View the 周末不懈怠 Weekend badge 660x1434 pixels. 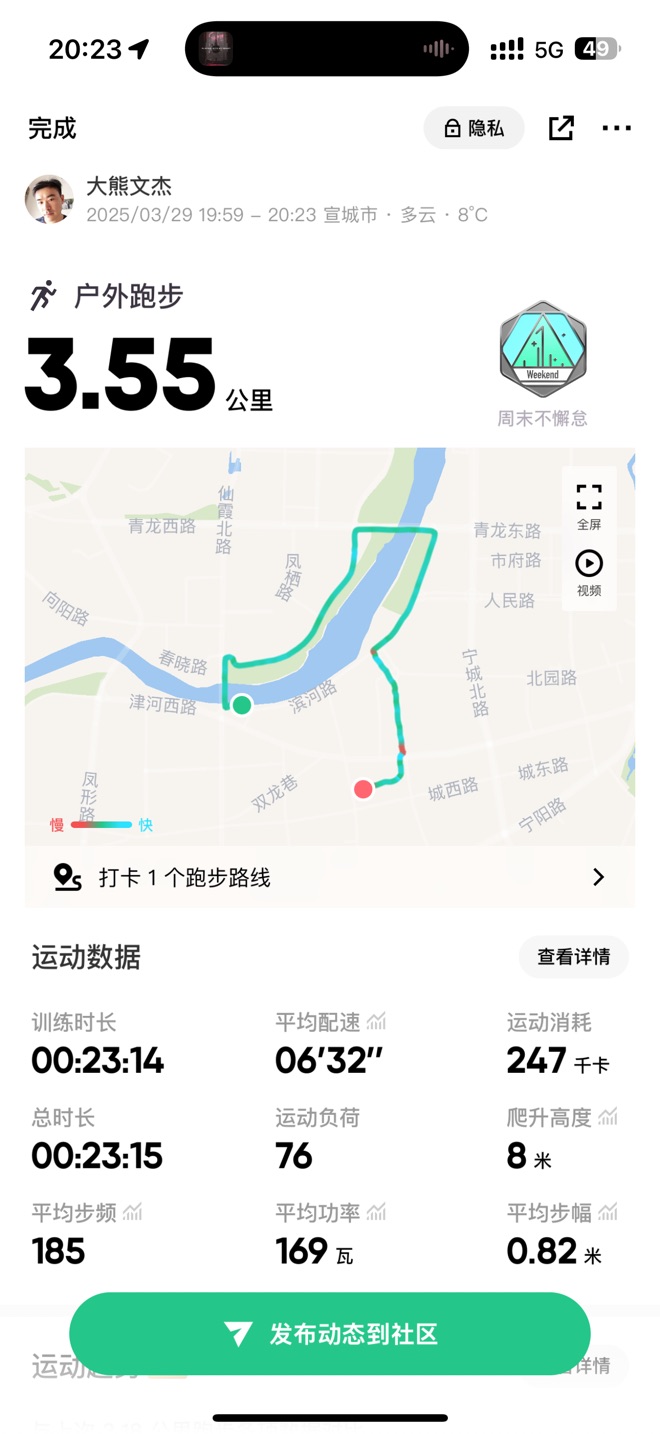coord(543,352)
